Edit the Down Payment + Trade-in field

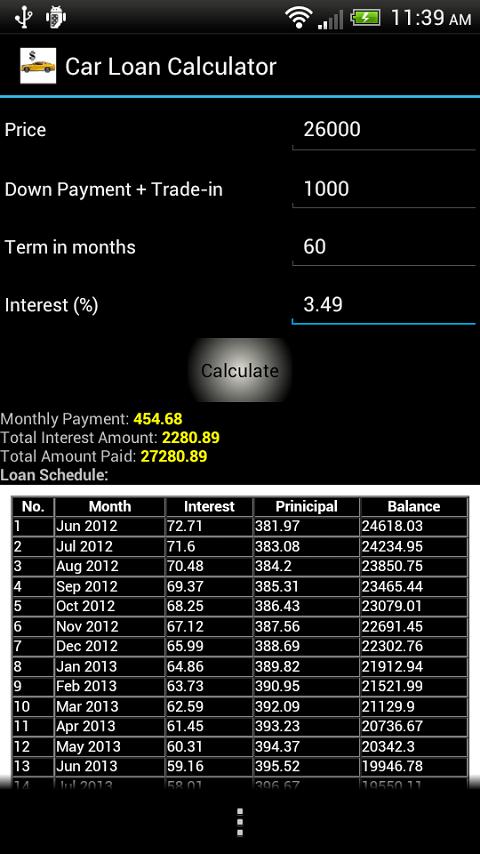pyautogui.click(x=384, y=190)
